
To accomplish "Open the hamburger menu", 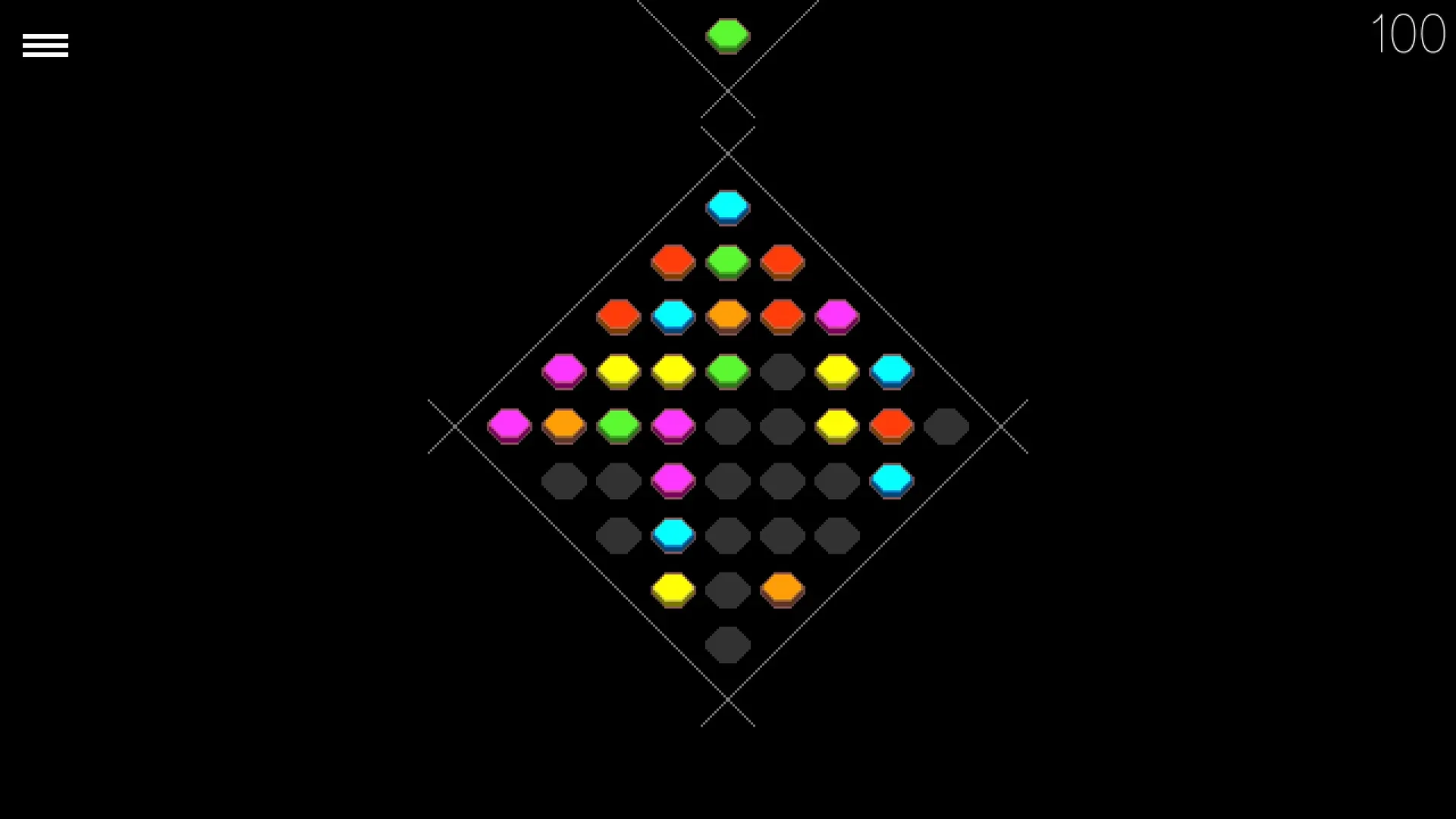I will click(45, 45).
